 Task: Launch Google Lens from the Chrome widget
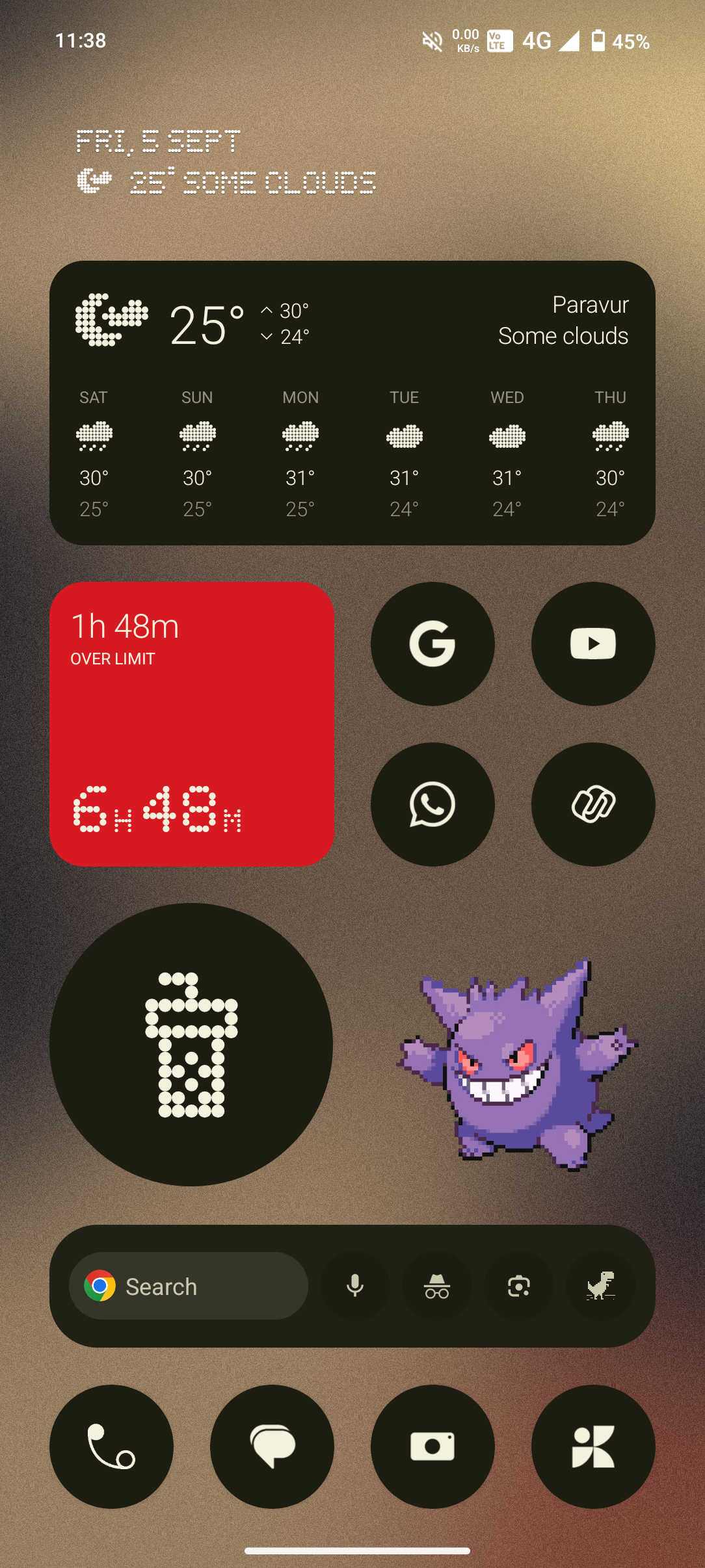point(519,1286)
